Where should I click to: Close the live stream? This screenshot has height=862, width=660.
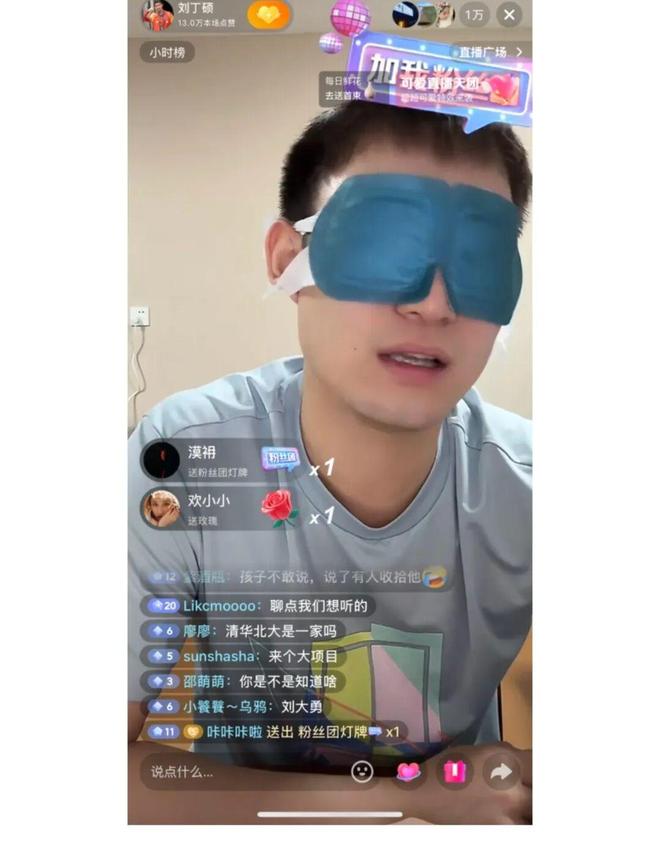pos(509,14)
